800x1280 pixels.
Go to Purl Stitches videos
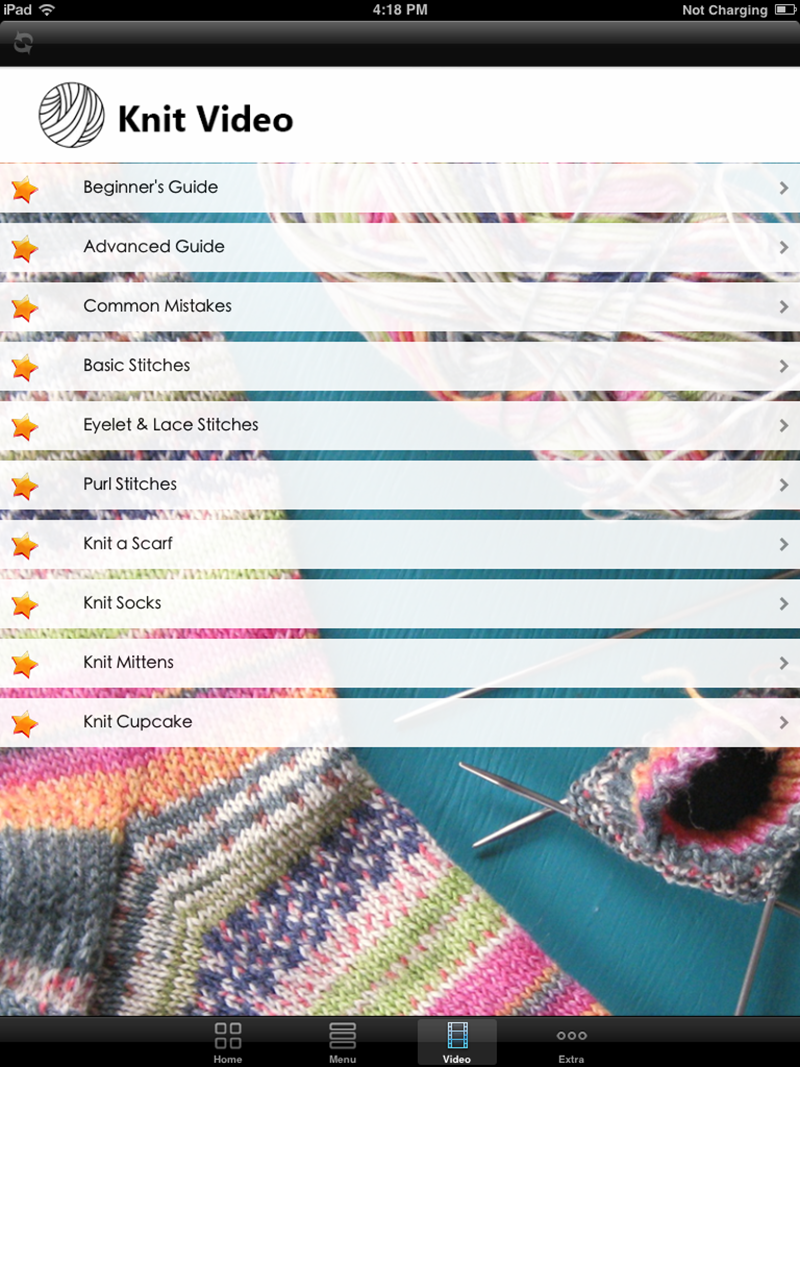point(400,484)
